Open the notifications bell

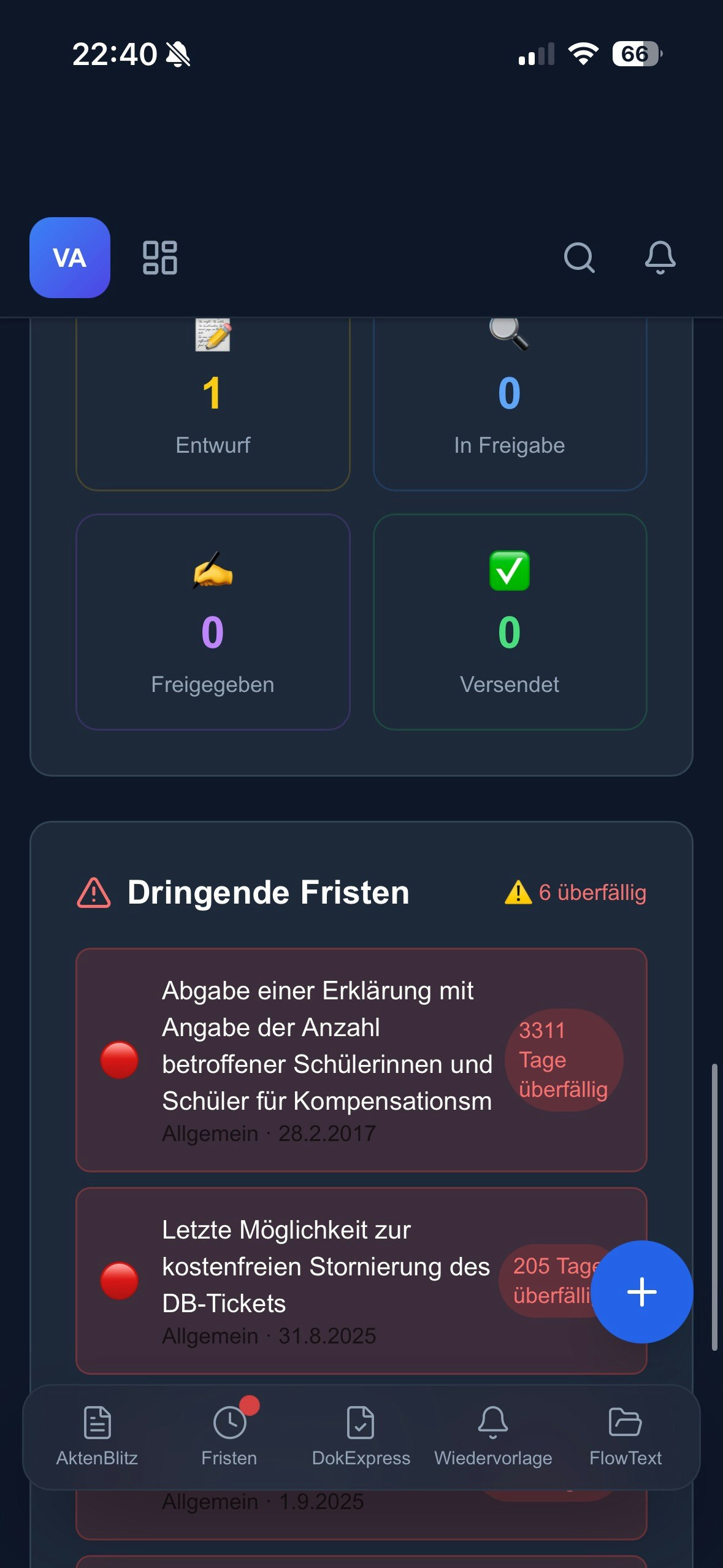(660, 258)
